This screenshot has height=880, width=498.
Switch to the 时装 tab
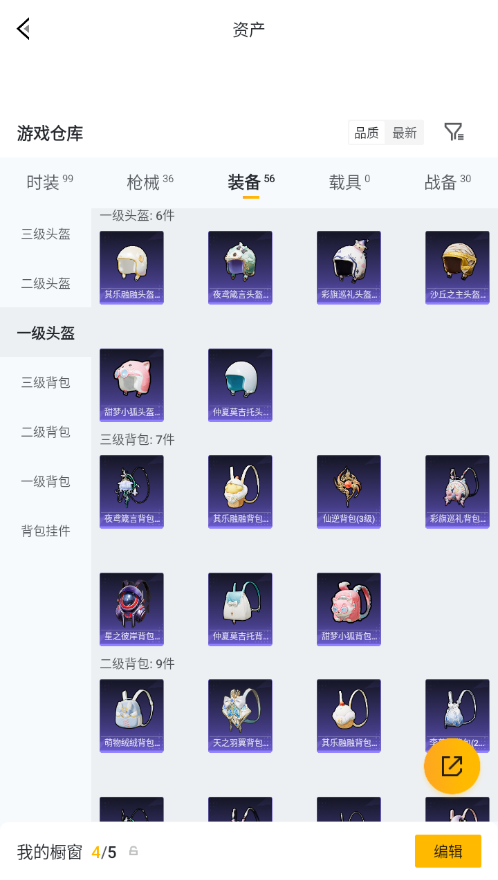[49, 182]
